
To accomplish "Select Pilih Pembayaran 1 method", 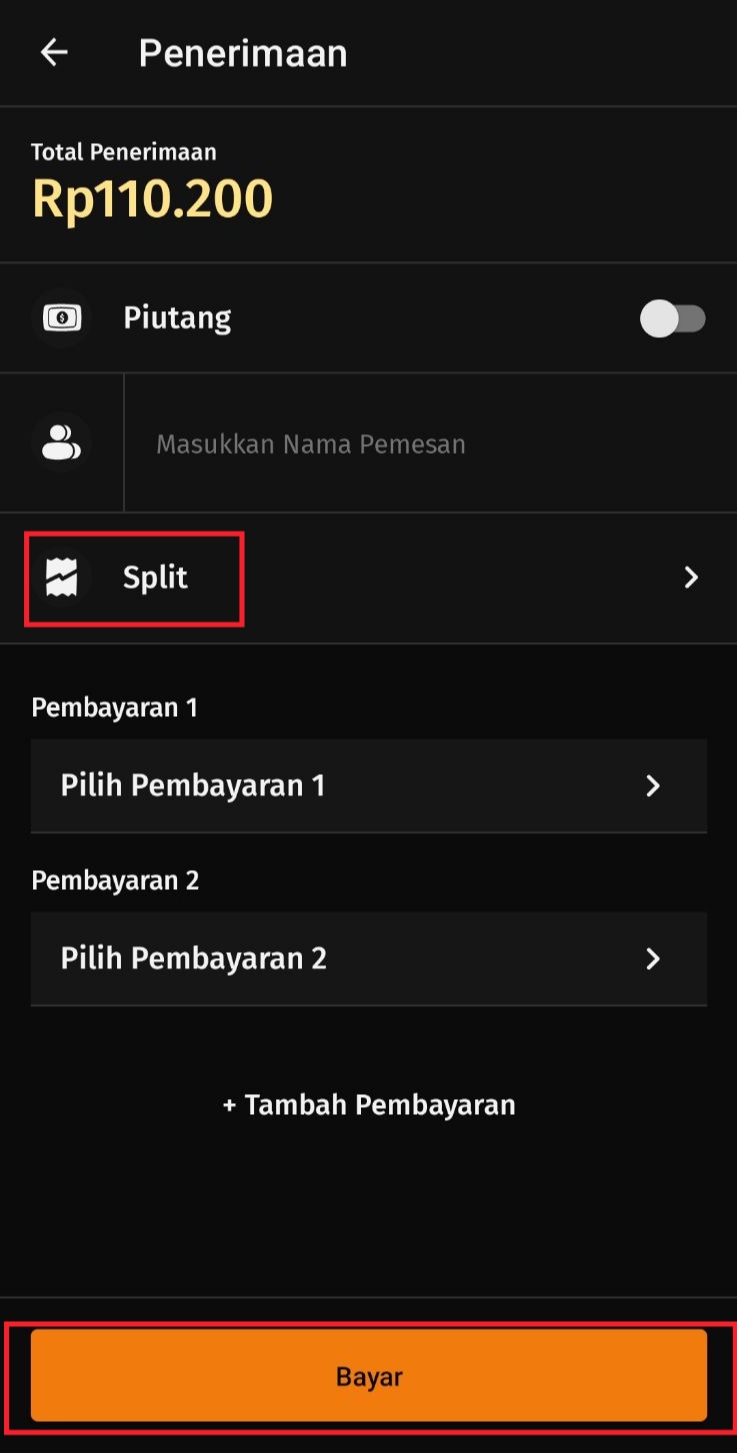I will pyautogui.click(x=368, y=786).
